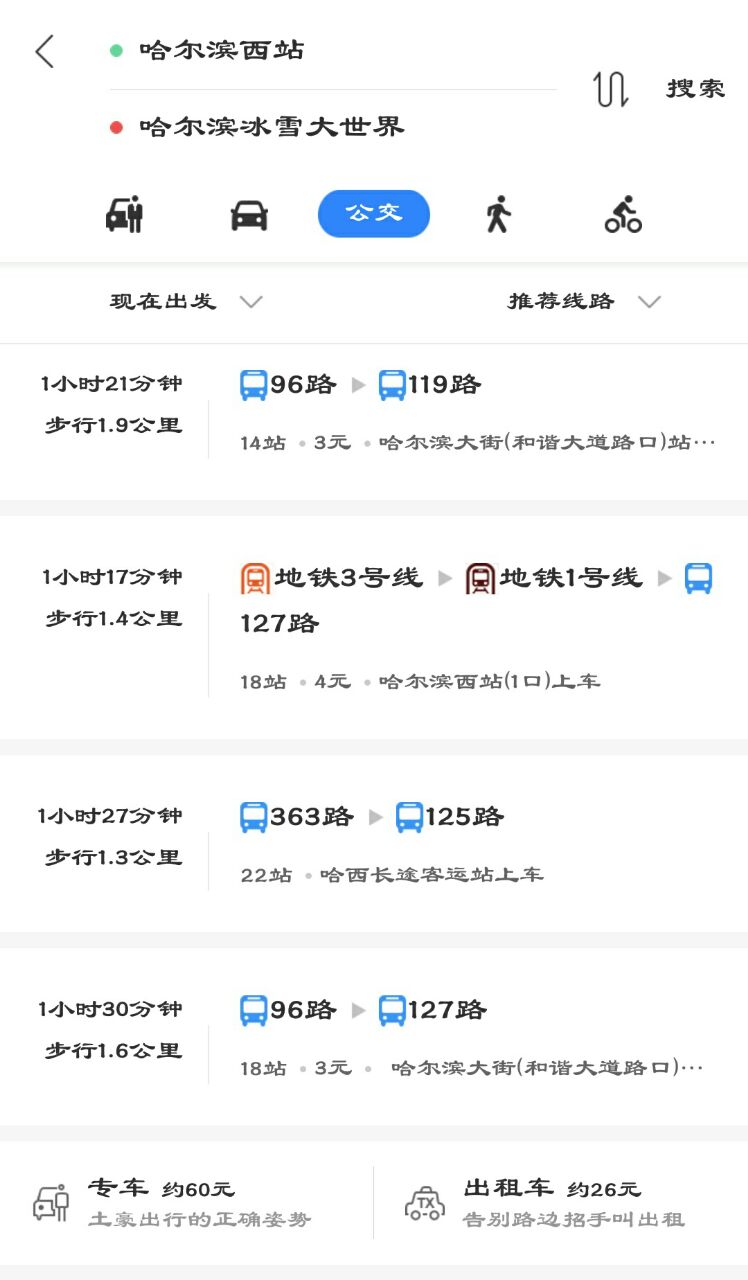Go back using the top-left arrow
Screen dimensions: 748x1280
tap(44, 51)
